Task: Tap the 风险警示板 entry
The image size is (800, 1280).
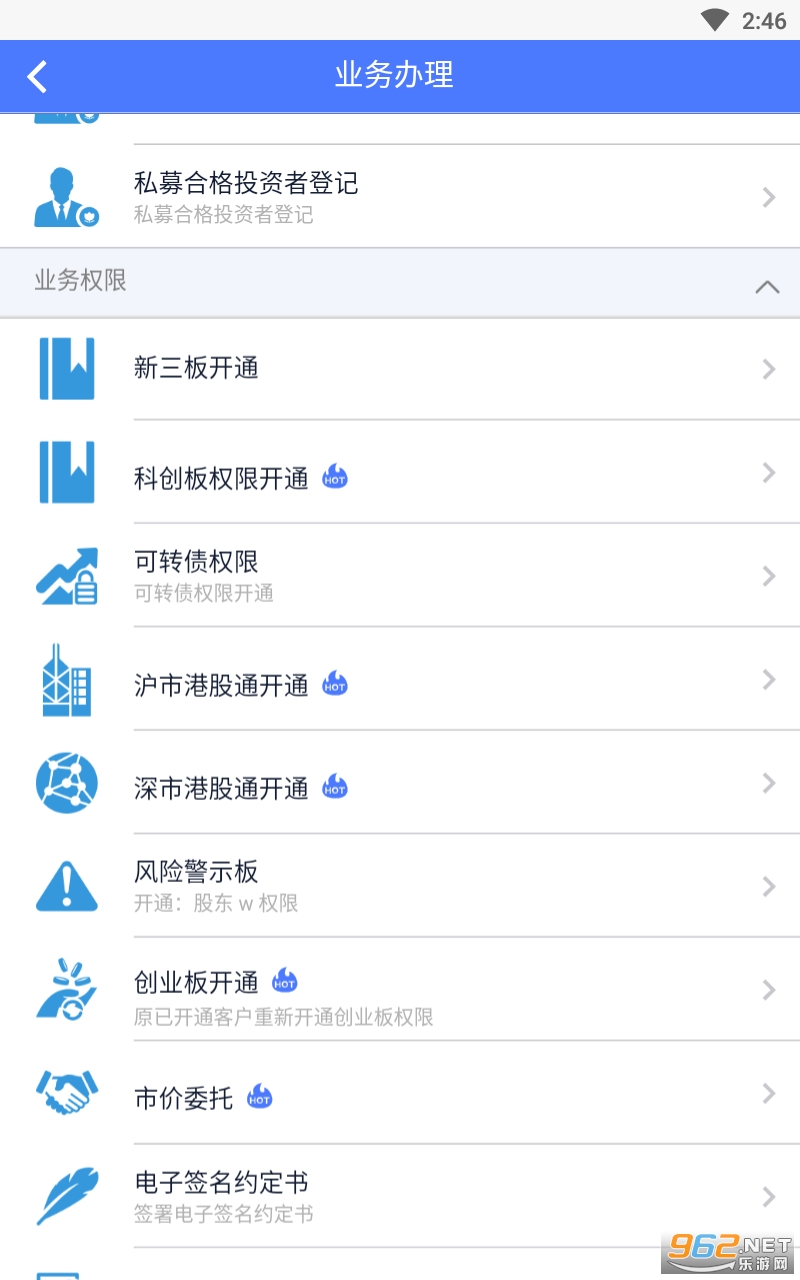Action: click(x=400, y=886)
